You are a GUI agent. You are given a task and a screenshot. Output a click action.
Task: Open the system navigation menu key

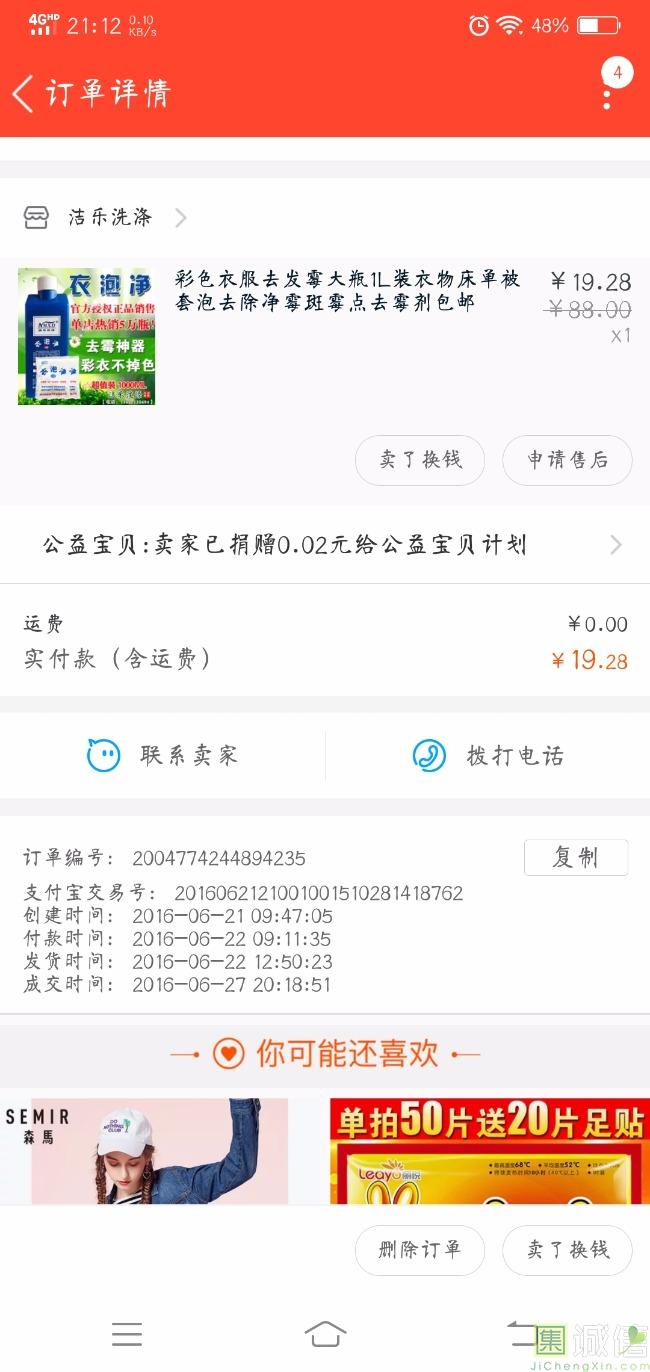(127, 1333)
